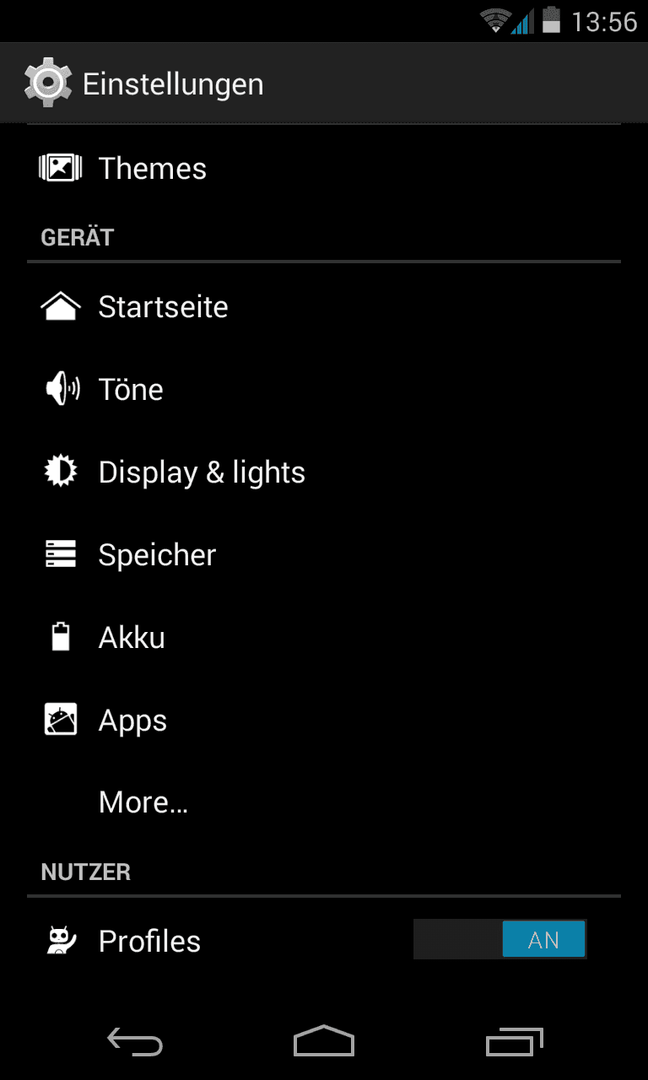
Task: Open the Töne sound settings
Action: pyautogui.click(x=324, y=390)
